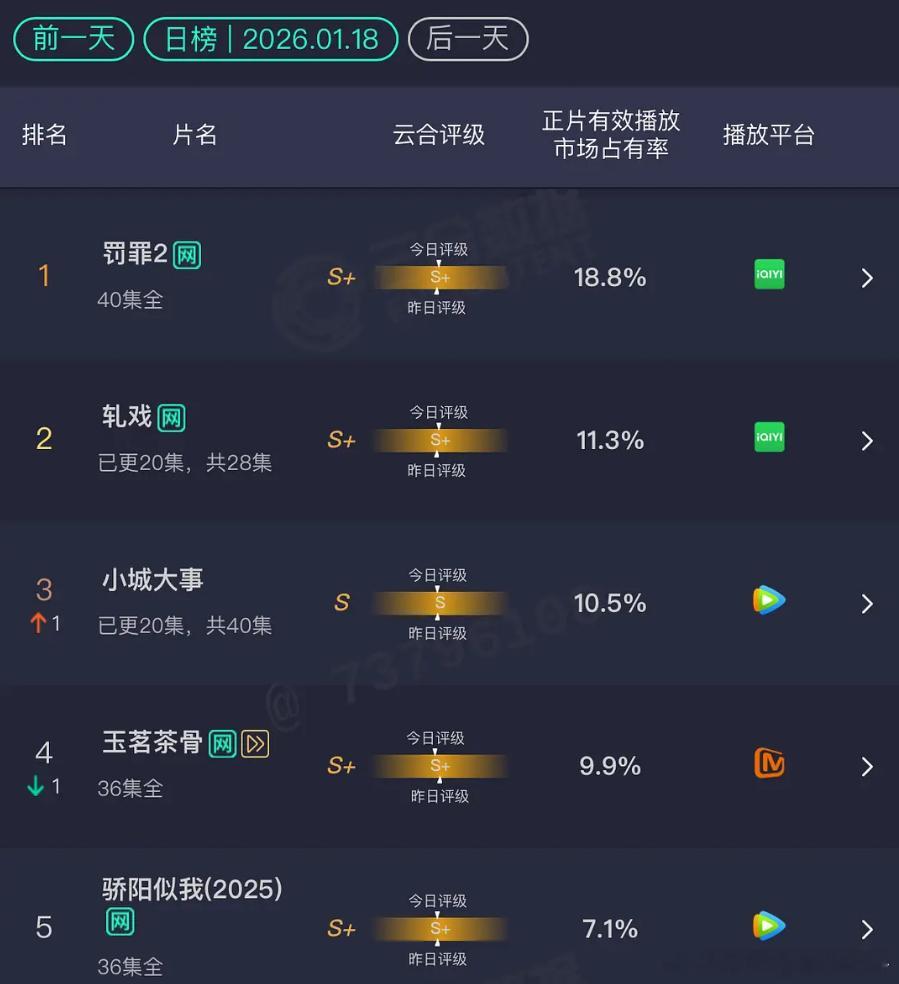The image size is (899, 984).
Task: Expand details for the 罚罪2 row
Action: [x=866, y=277]
